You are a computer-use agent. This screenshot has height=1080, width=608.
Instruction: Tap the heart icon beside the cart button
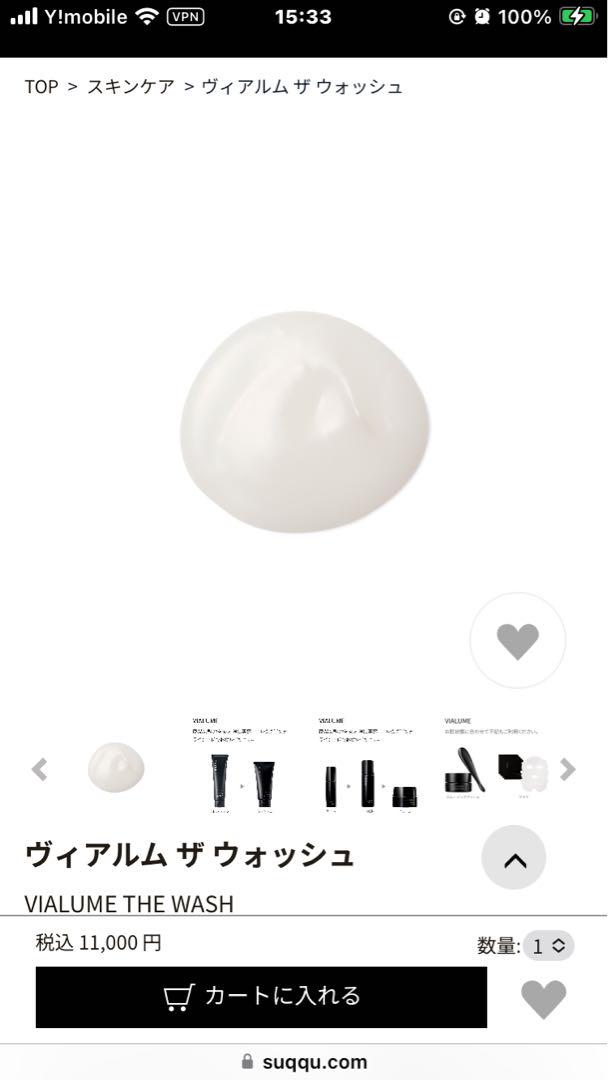[x=544, y=999]
